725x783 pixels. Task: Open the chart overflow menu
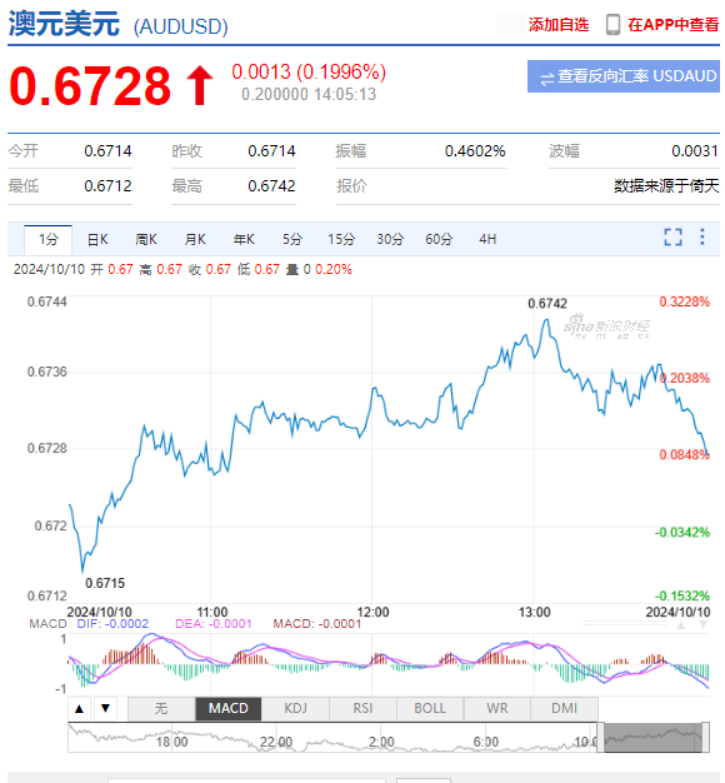tap(702, 237)
